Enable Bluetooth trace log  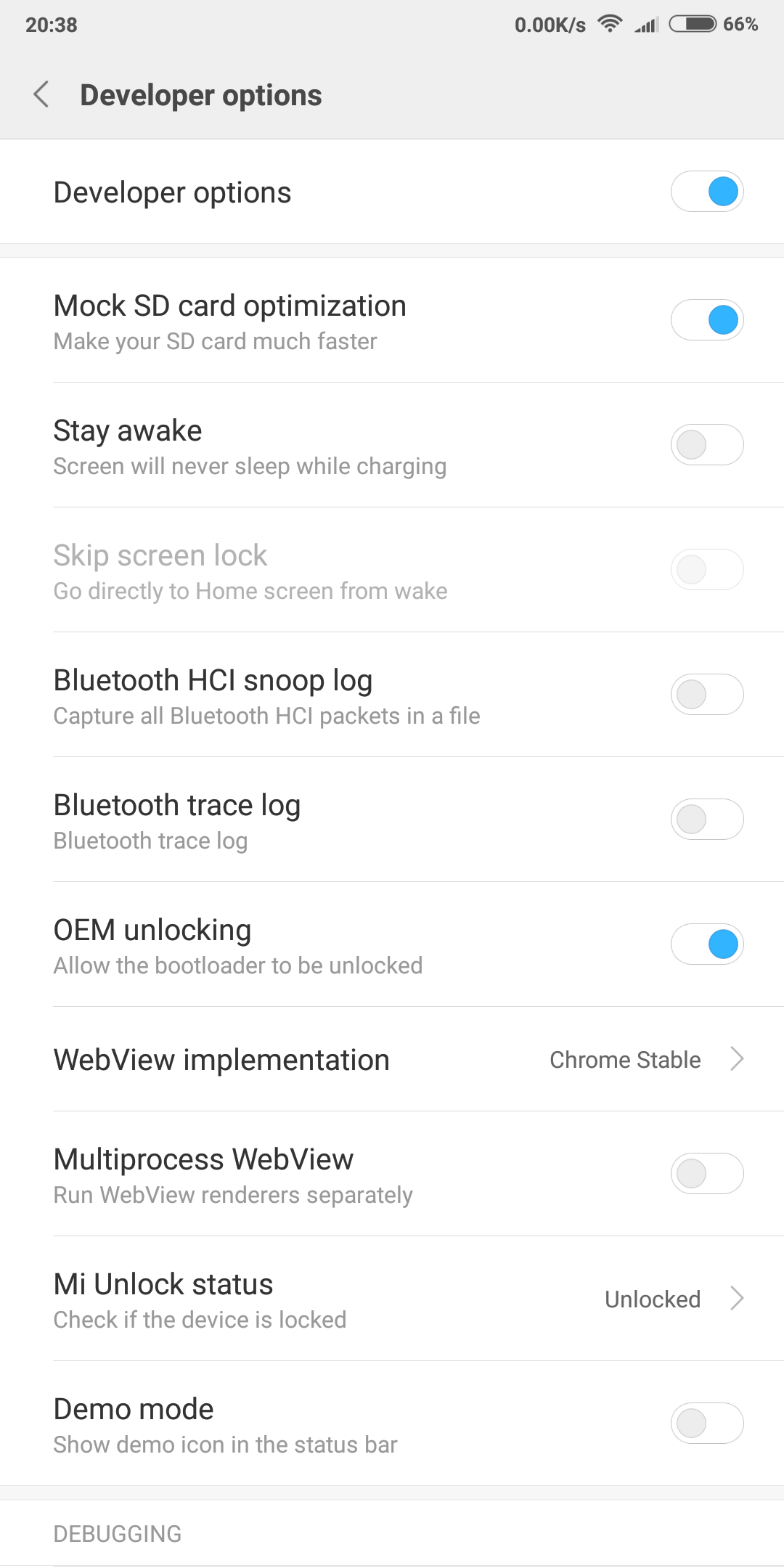[706, 820]
